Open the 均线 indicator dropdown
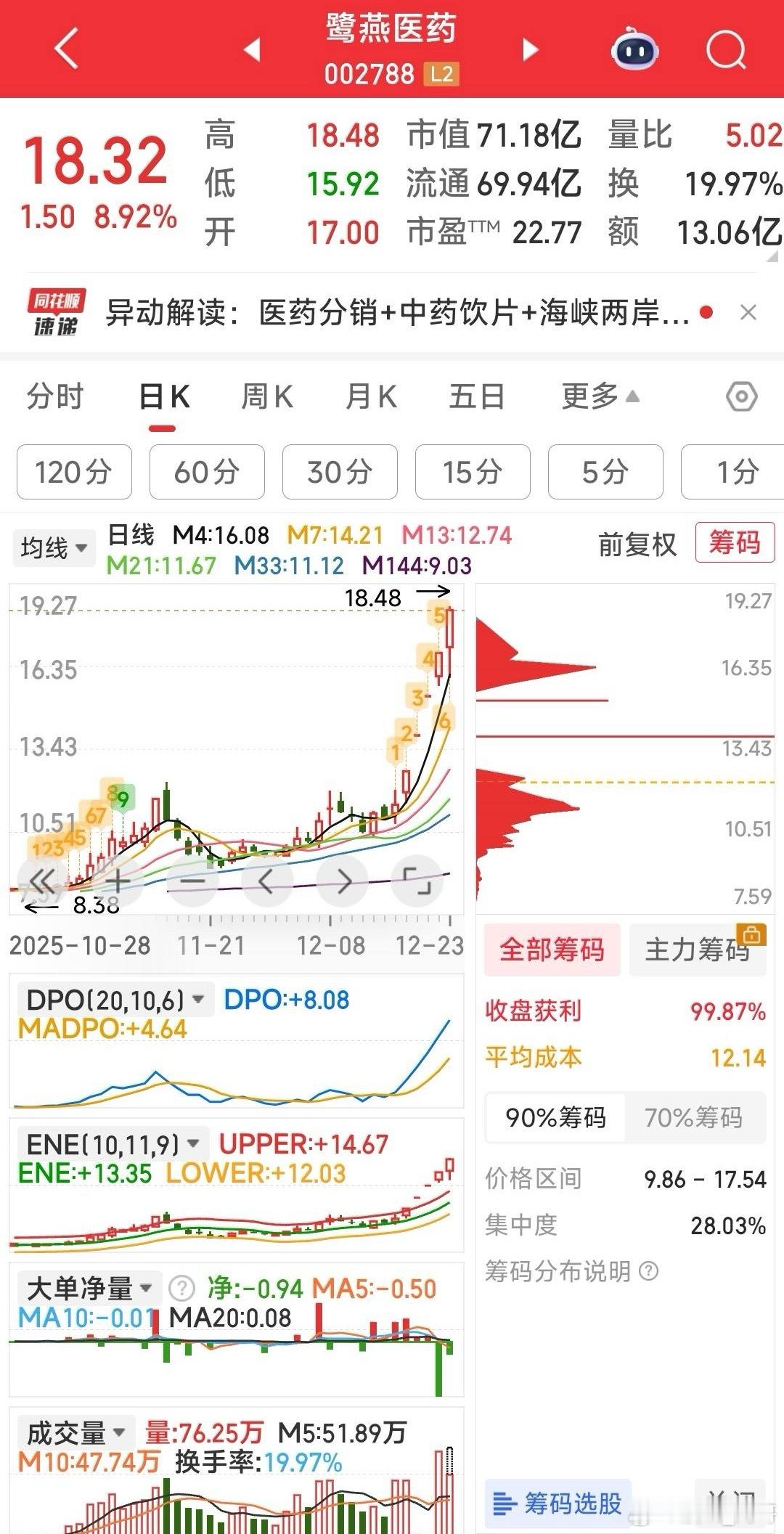This screenshot has width=784, height=1534. [54, 547]
